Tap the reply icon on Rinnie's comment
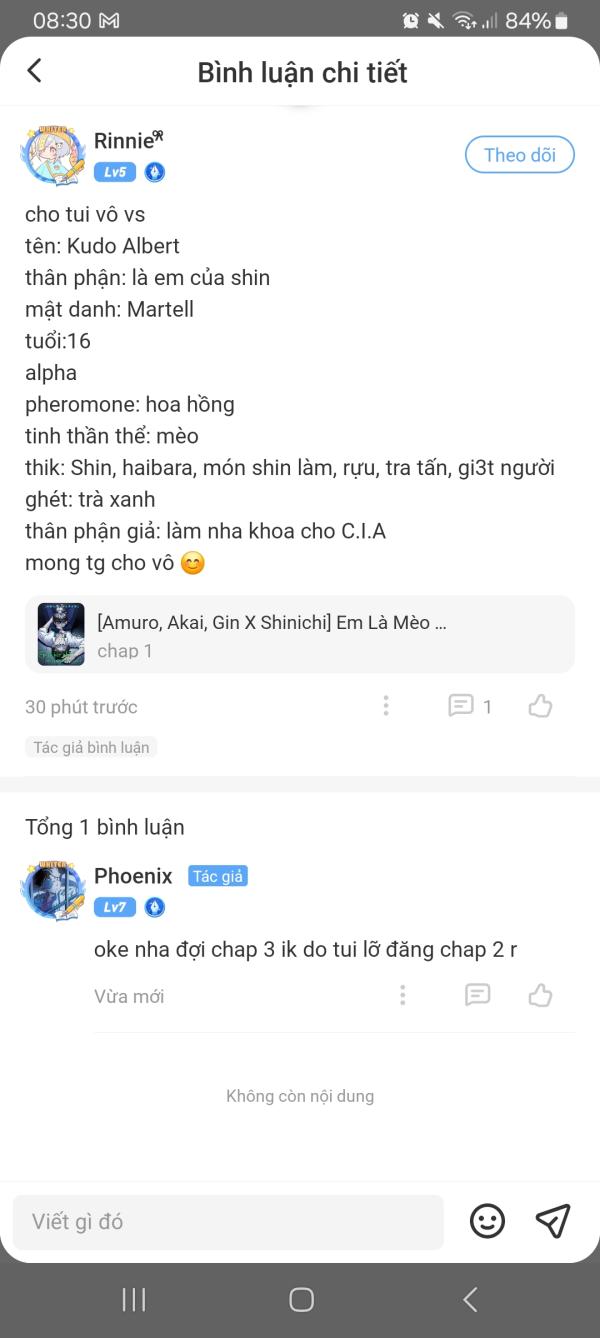This screenshot has height=1338, width=600. [x=461, y=707]
